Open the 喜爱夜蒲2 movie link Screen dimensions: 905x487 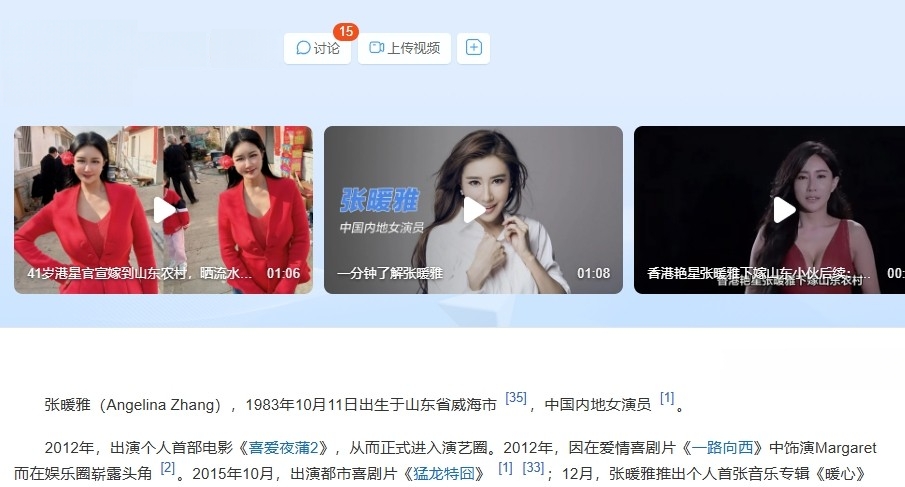point(289,448)
